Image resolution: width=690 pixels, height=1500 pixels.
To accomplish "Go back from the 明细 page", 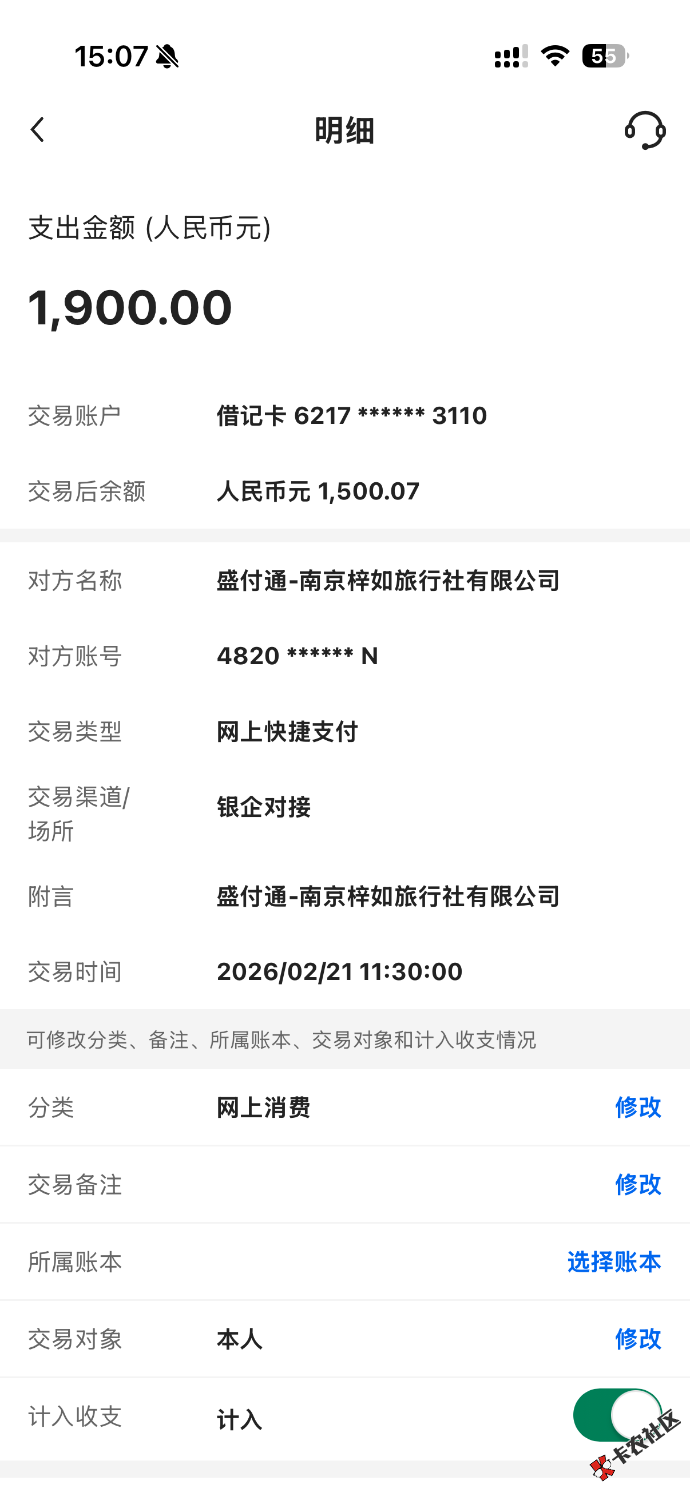I will (x=38, y=130).
